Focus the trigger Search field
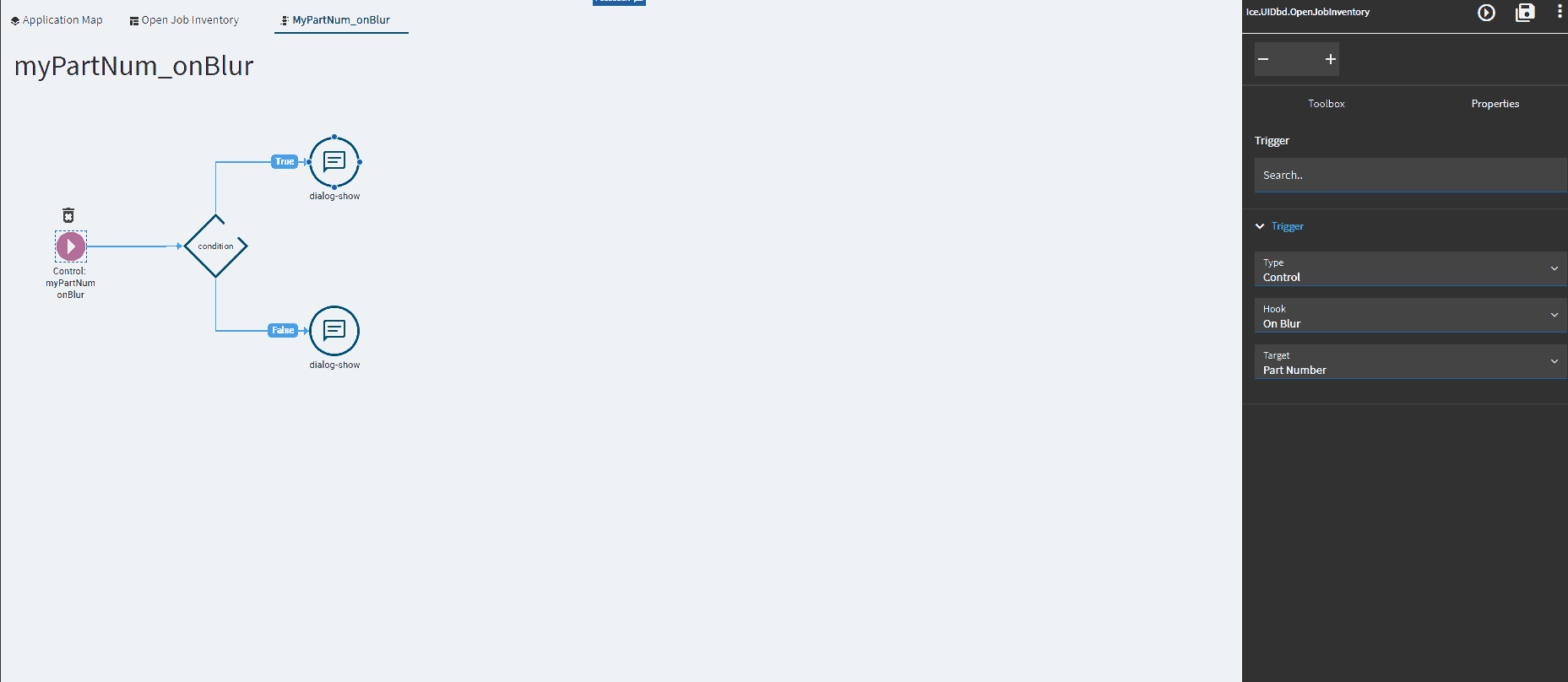 pyautogui.click(x=1410, y=176)
